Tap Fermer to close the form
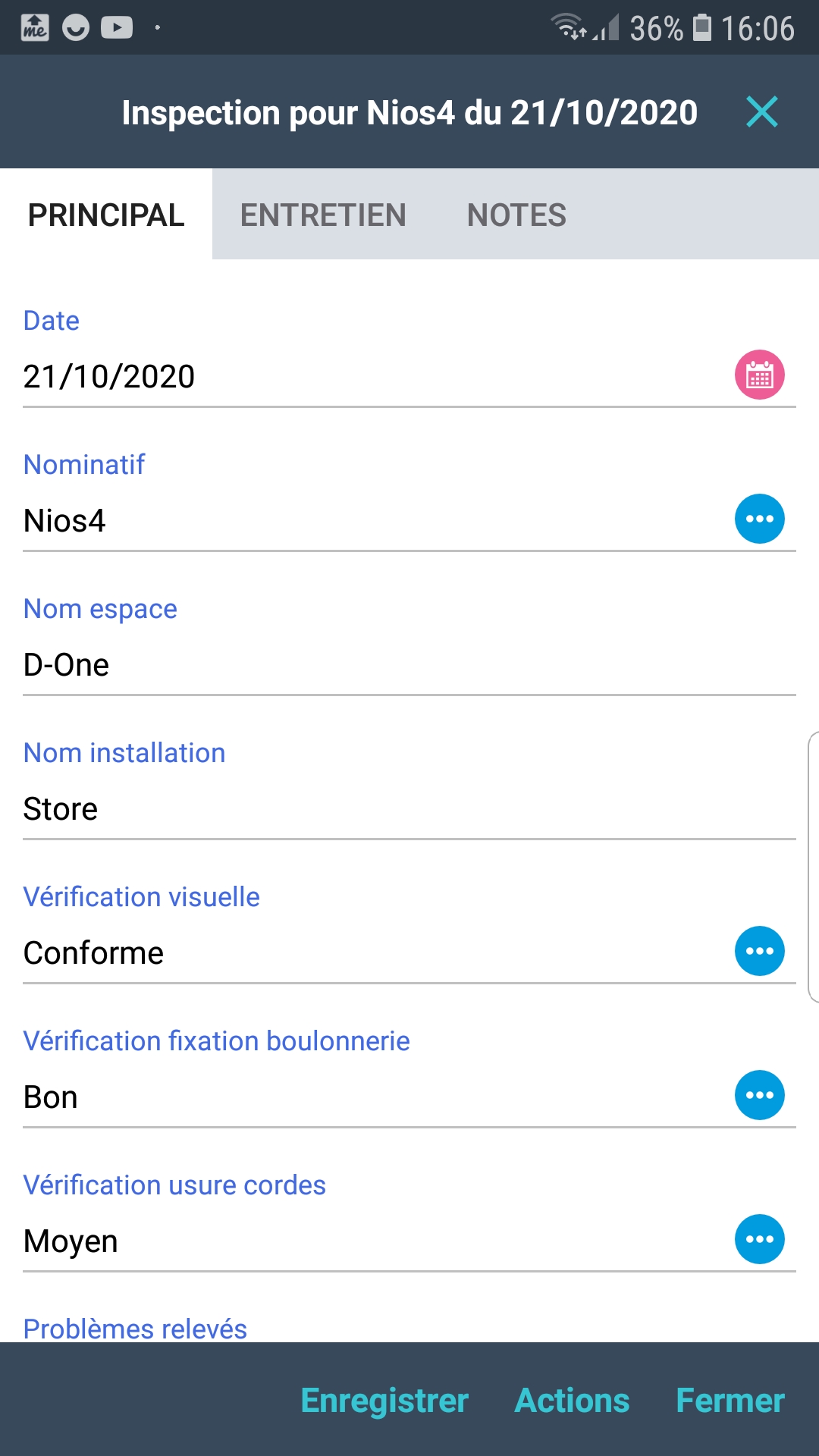This screenshot has height=1456, width=819. coord(730,1401)
